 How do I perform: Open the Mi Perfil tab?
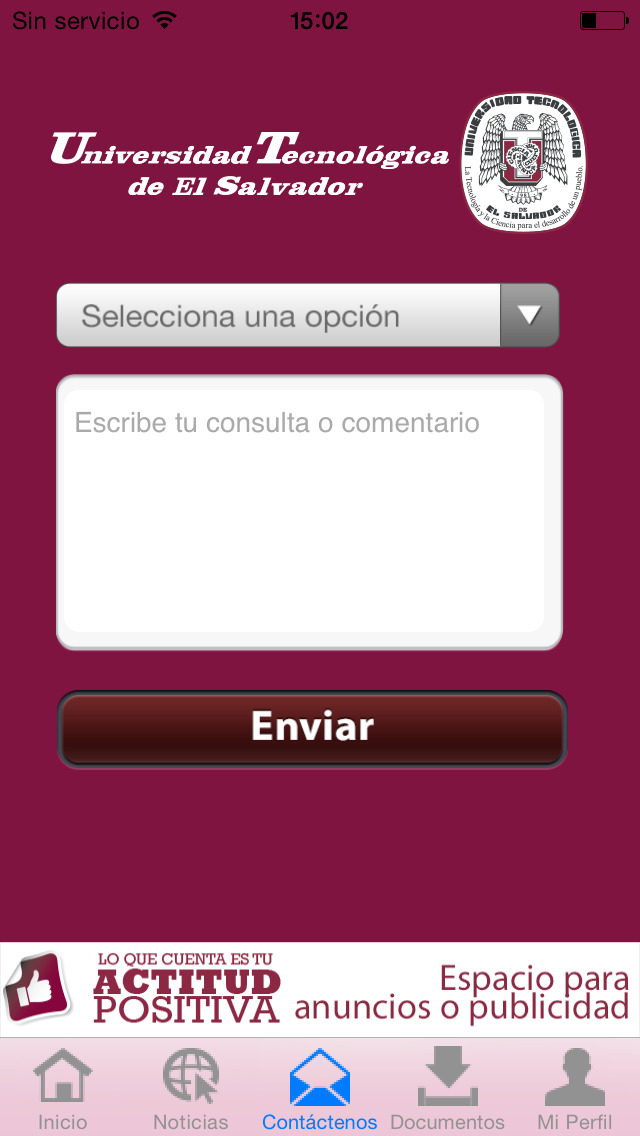click(x=575, y=1089)
